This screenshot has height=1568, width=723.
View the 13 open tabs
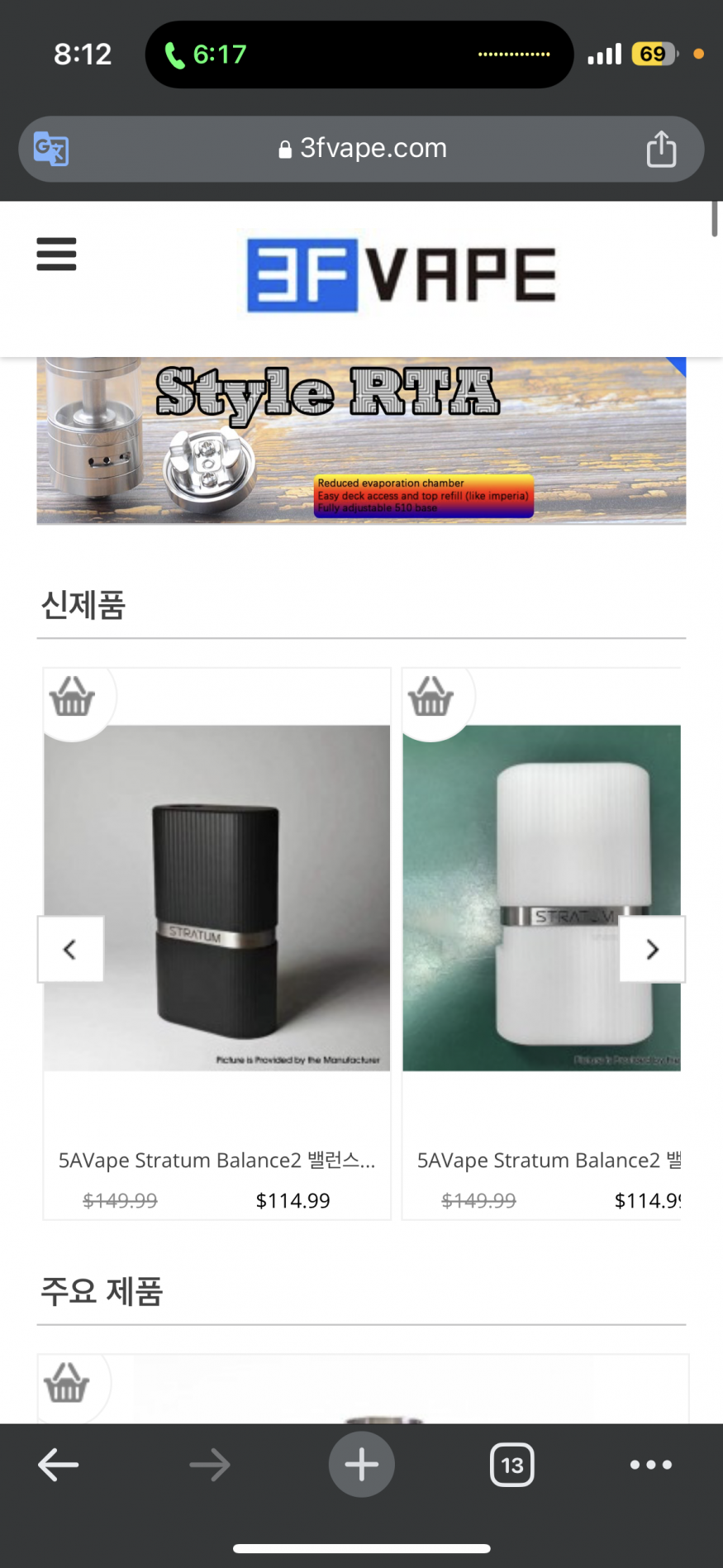coord(512,1466)
